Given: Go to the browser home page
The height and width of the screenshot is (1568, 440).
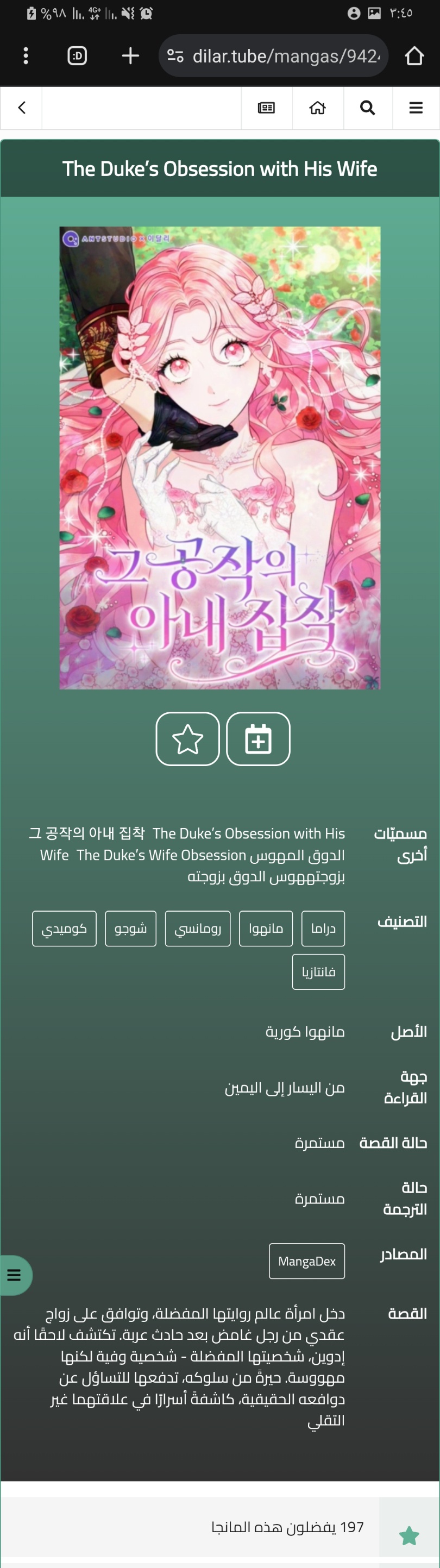Looking at the screenshot, I should click(x=414, y=56).
